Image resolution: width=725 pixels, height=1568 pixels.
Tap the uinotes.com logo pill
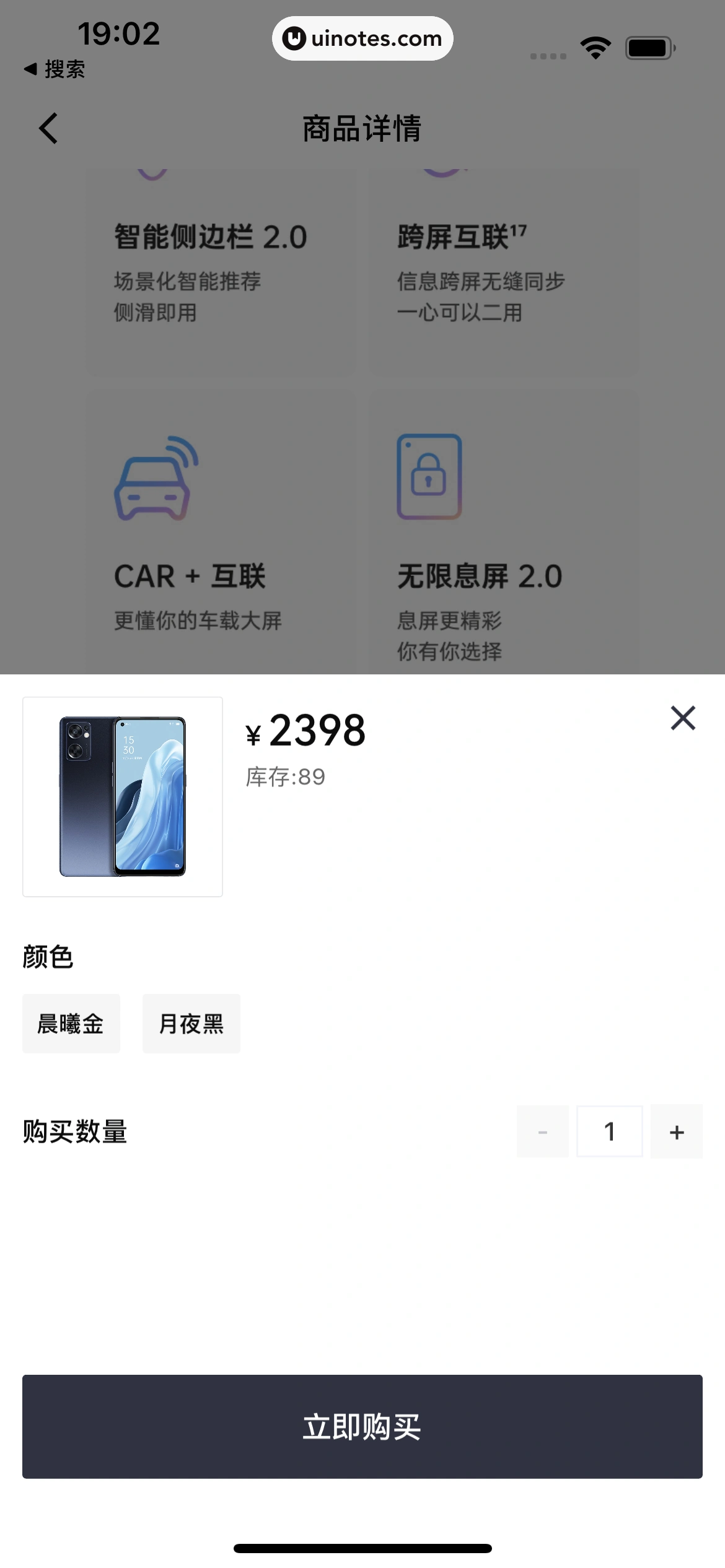click(362, 38)
